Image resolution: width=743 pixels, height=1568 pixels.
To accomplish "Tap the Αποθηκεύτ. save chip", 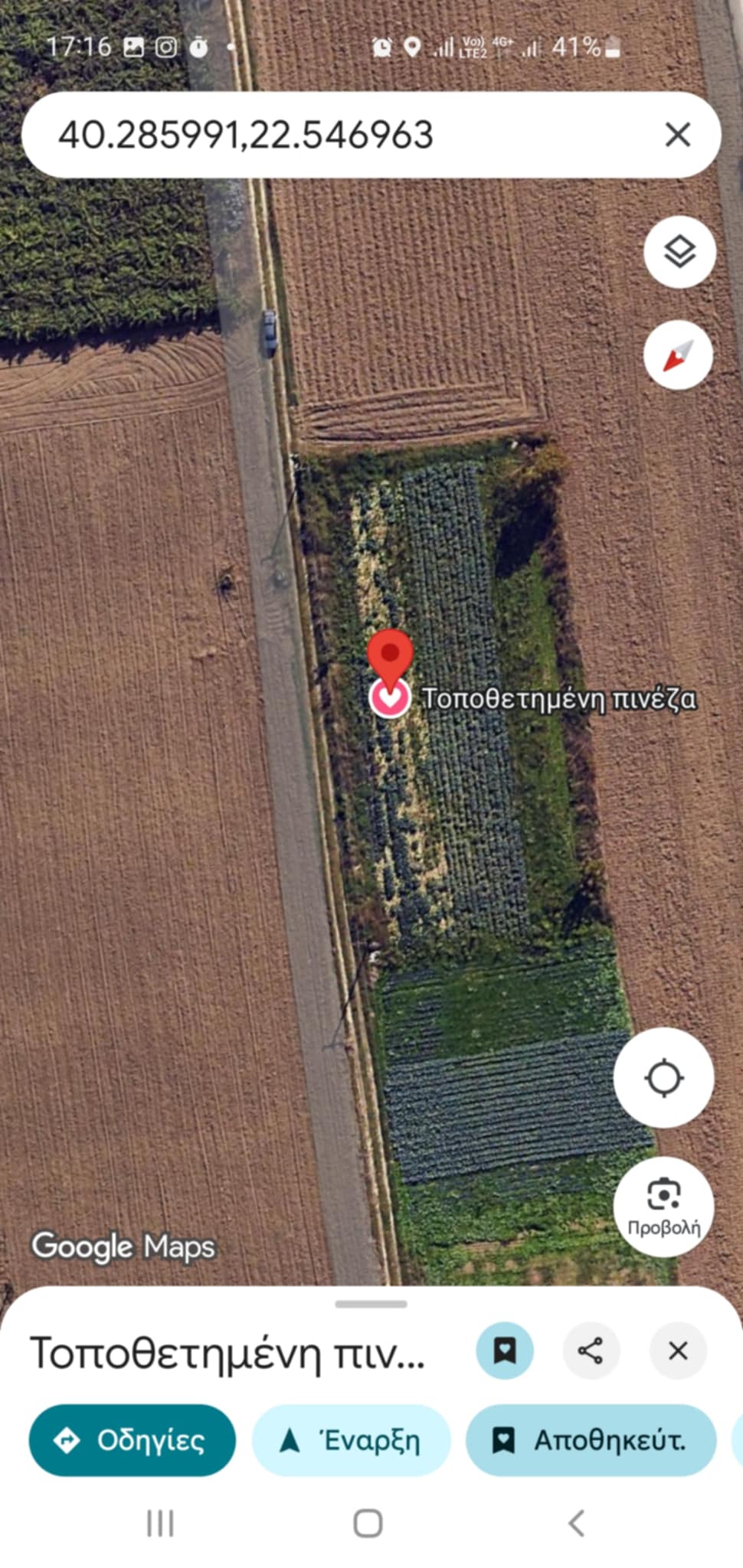I will pos(591,1440).
